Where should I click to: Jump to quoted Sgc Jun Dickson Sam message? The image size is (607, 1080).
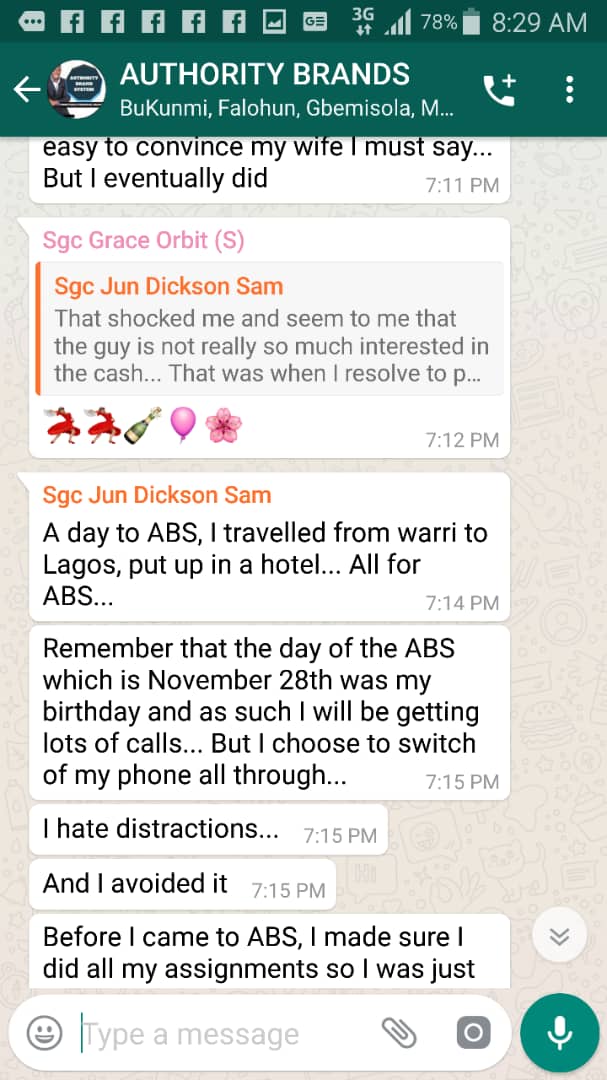(269, 329)
